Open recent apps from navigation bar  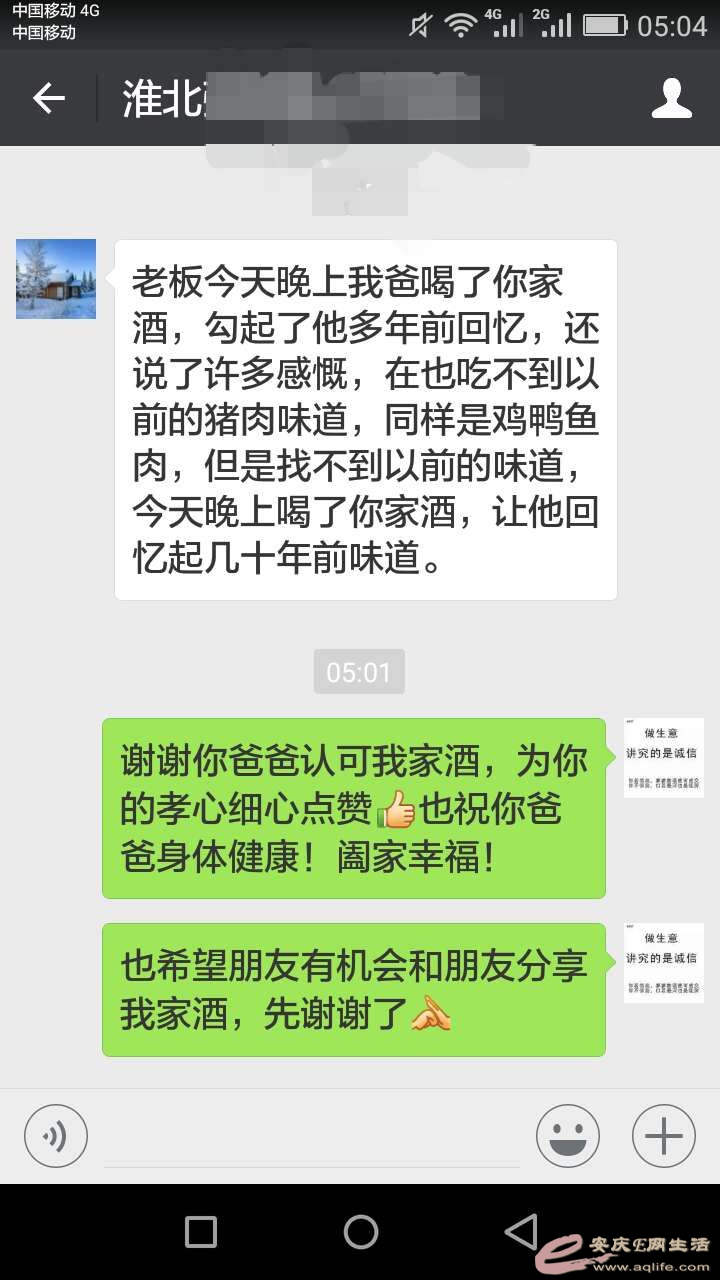click(201, 1231)
